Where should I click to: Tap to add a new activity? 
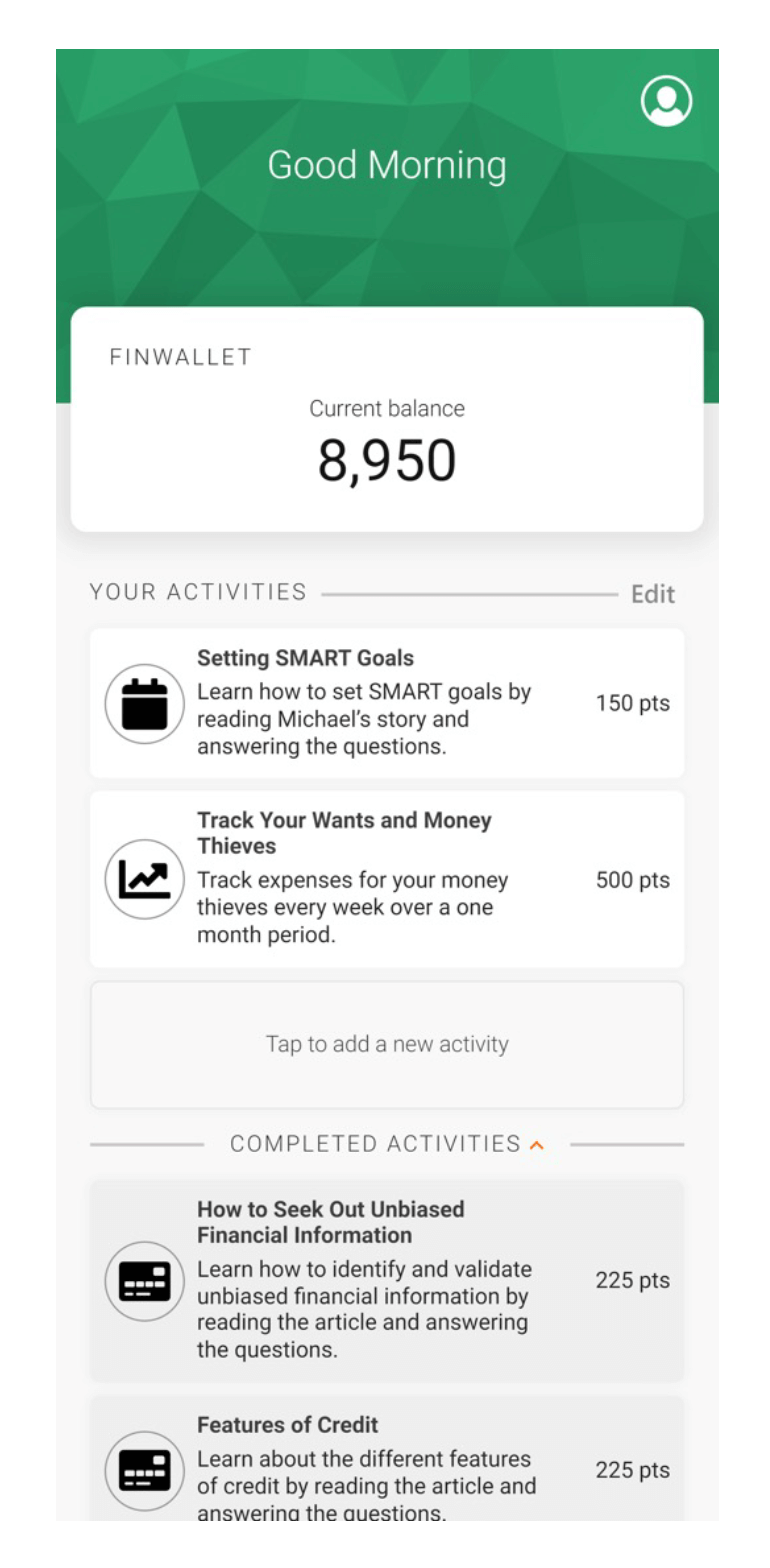point(387,1044)
